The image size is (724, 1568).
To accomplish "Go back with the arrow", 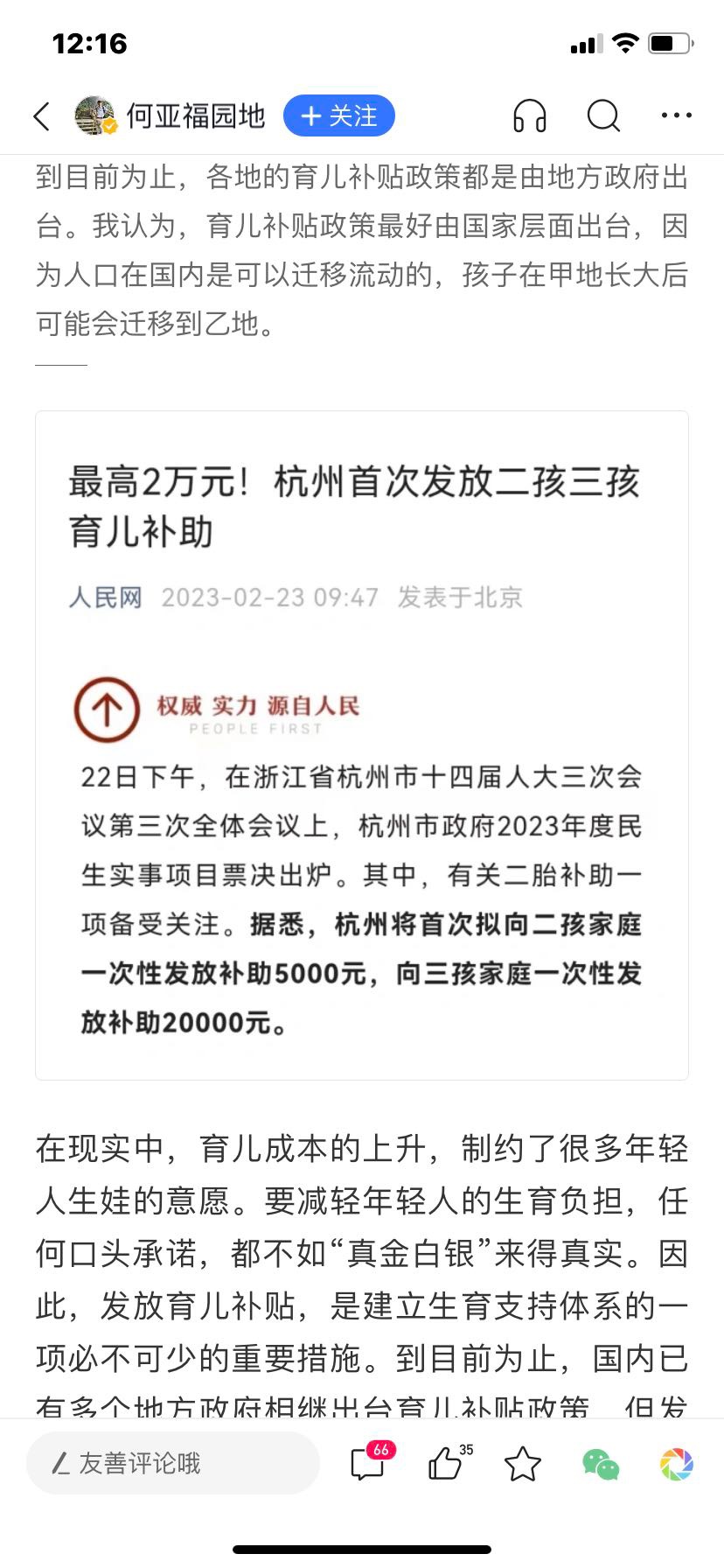I will [42, 115].
